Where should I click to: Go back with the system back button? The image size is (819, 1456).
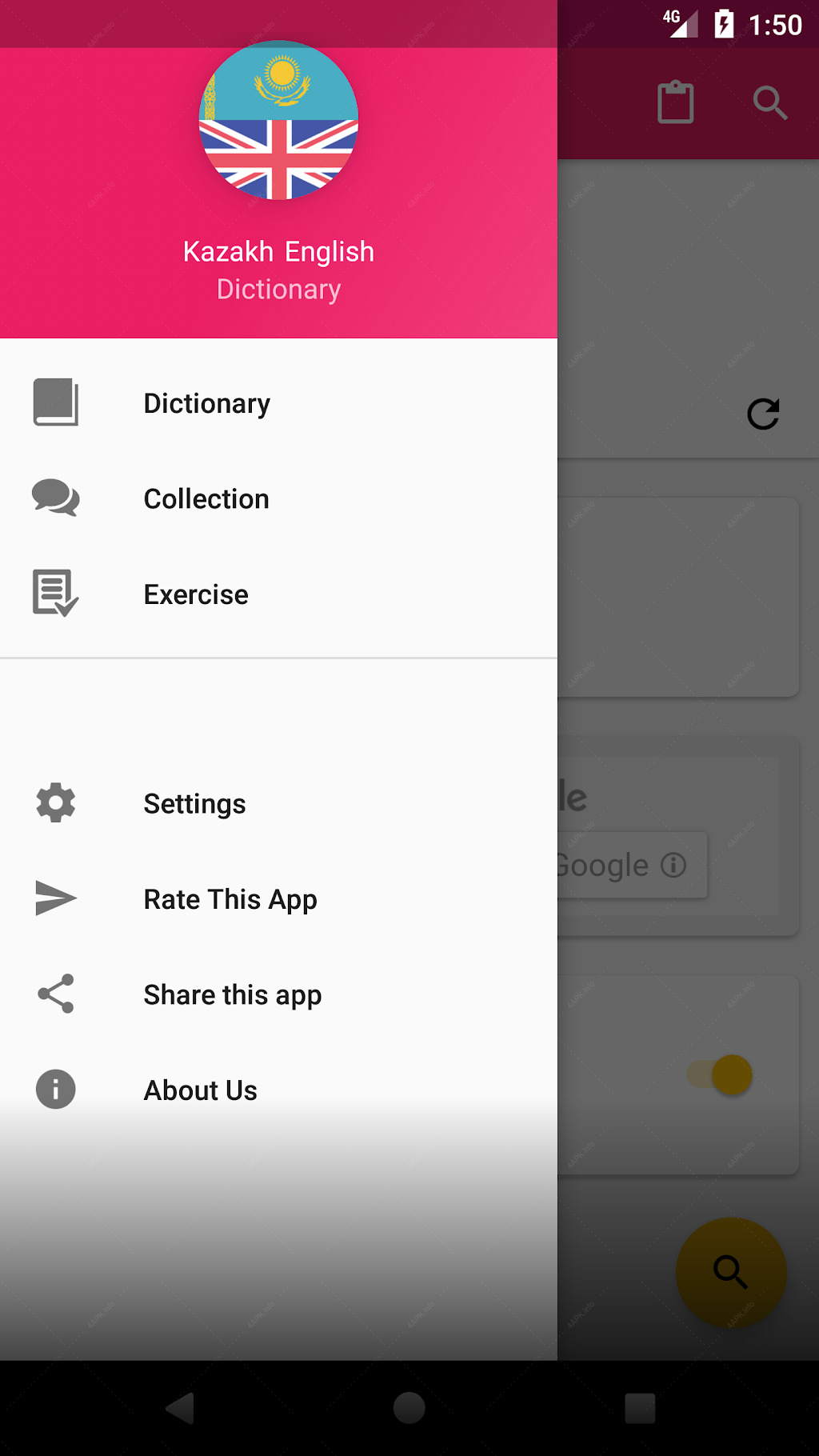click(181, 1408)
